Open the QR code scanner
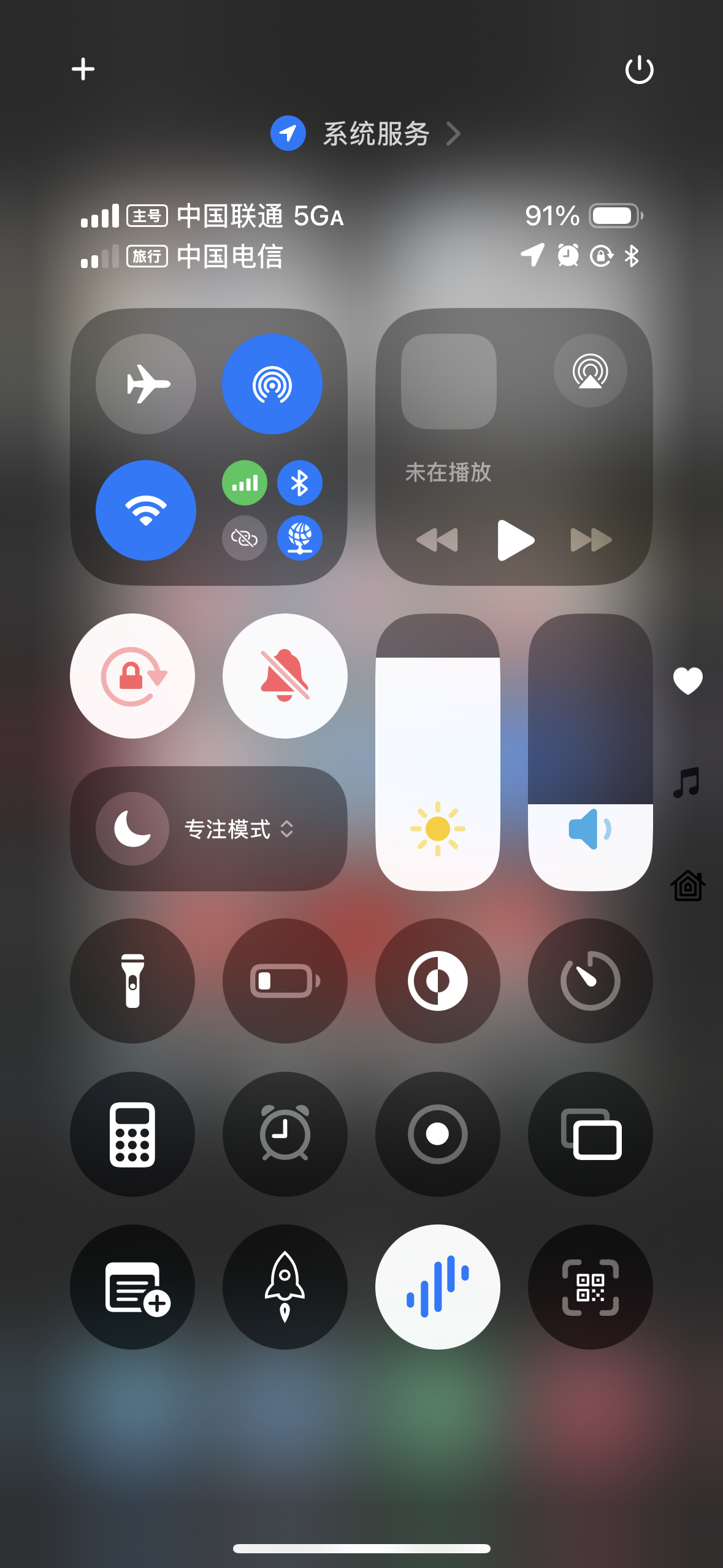The image size is (723, 1568). coord(590,1287)
